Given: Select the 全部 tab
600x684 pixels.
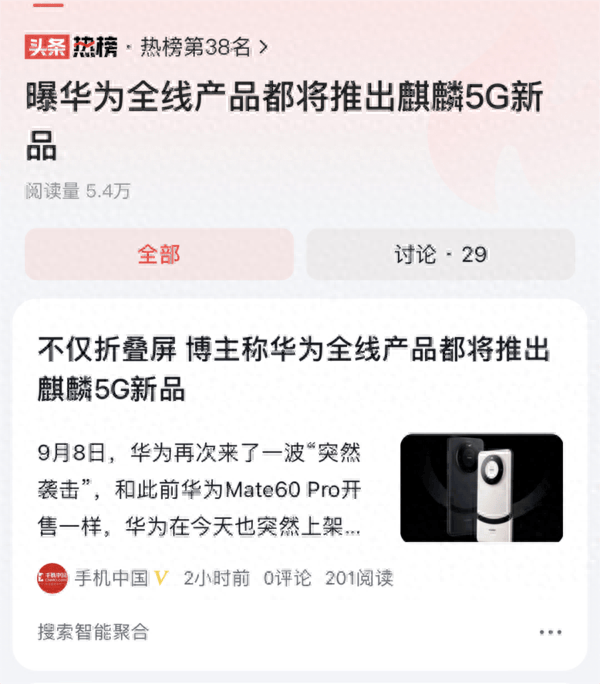Looking at the screenshot, I should point(159,254).
